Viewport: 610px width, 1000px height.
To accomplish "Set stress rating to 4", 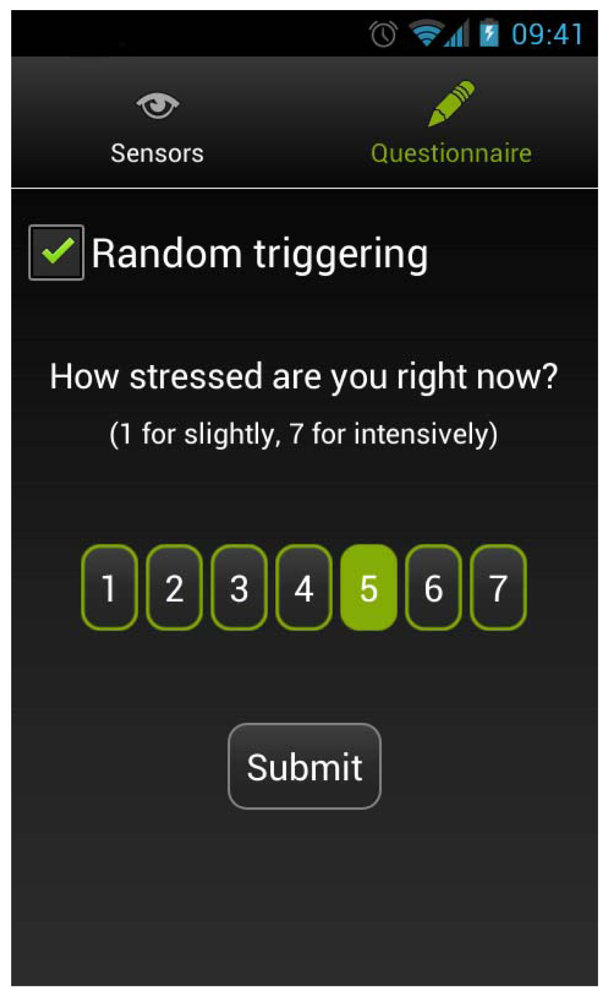I will coord(304,588).
